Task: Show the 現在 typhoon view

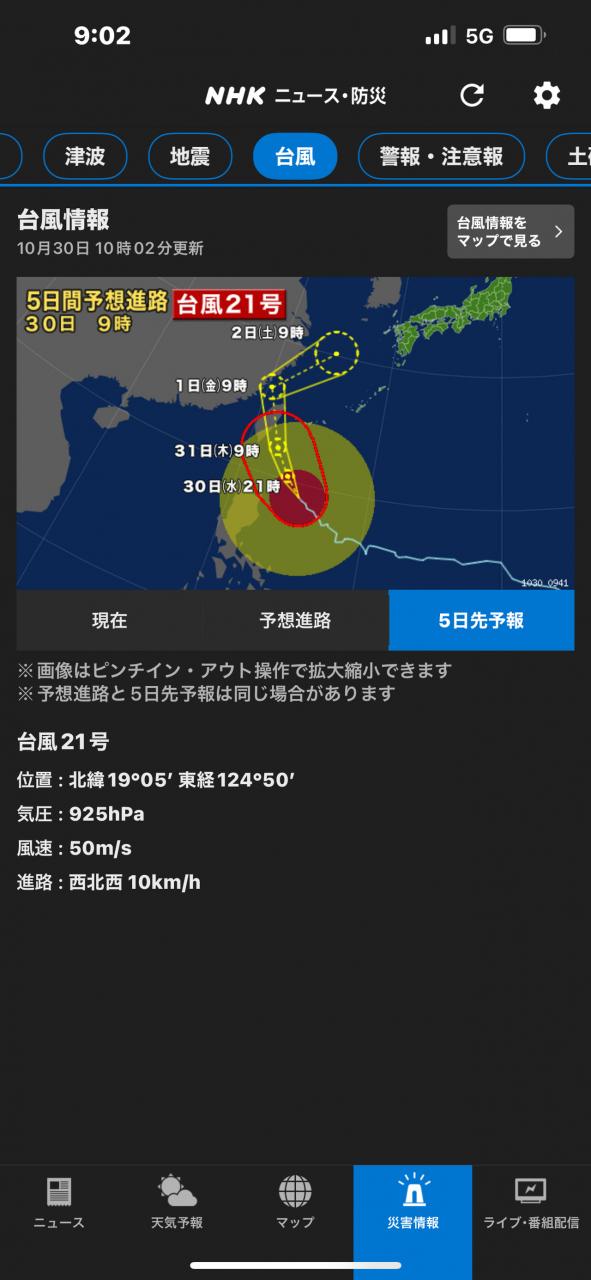Action: pos(110,620)
